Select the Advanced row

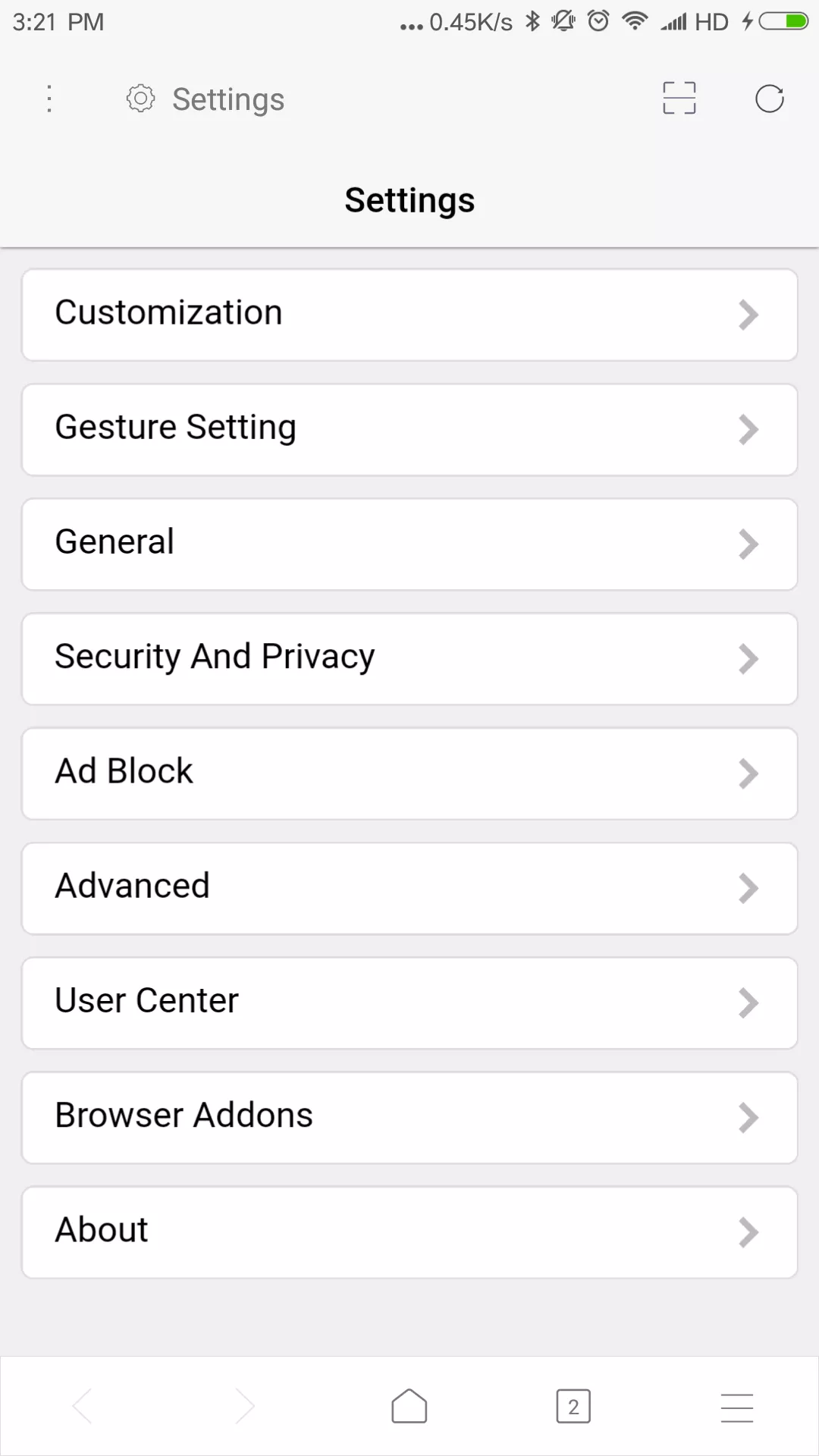(409, 888)
